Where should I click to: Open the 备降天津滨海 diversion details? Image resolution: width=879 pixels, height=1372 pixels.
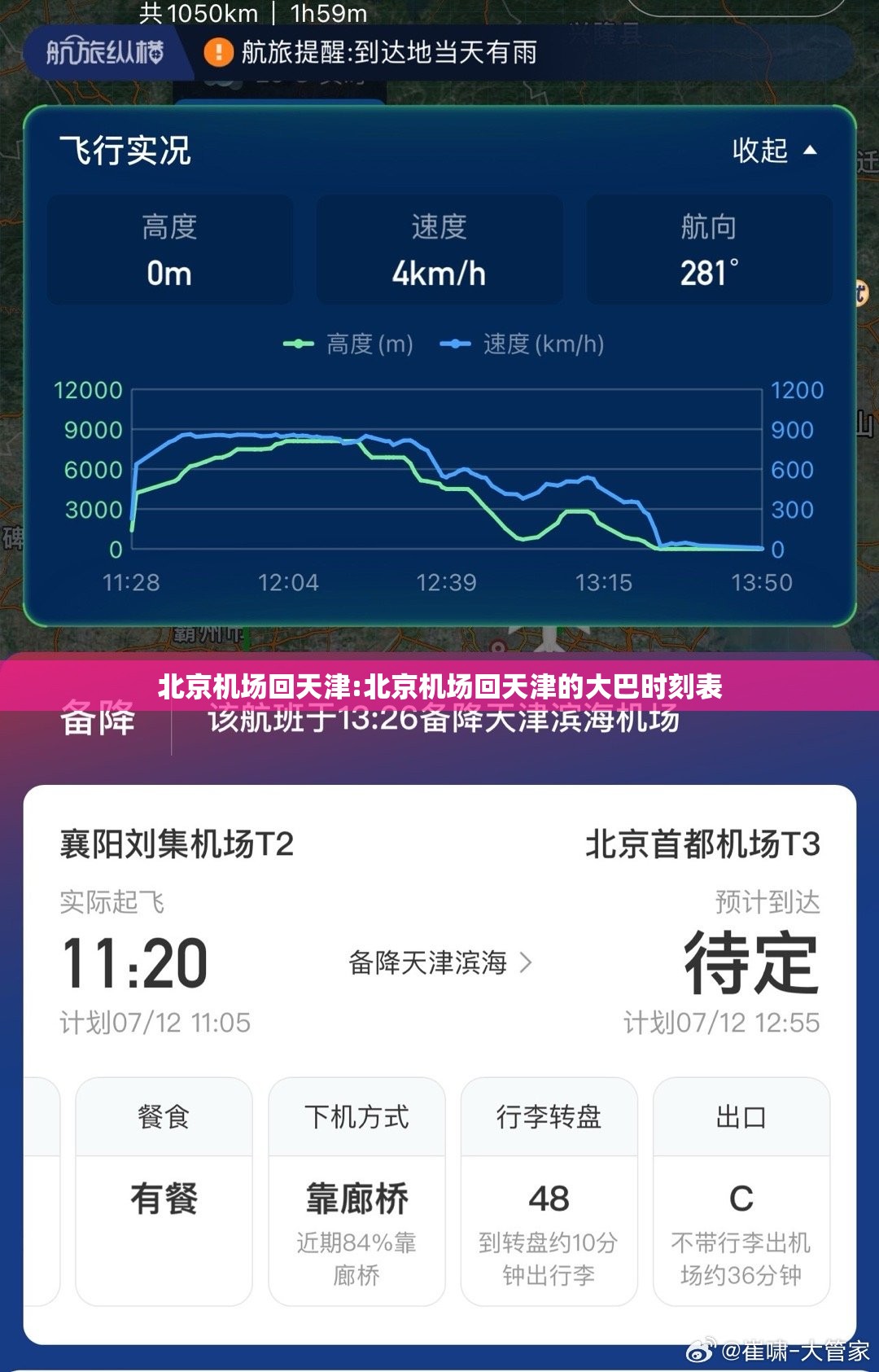click(x=439, y=962)
